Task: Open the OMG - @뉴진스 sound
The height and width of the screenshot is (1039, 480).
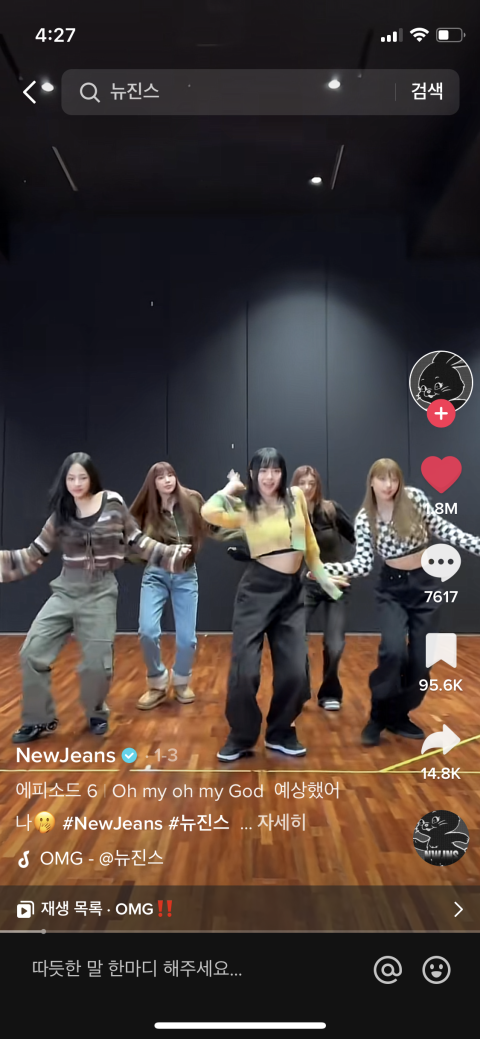Action: pos(91,858)
